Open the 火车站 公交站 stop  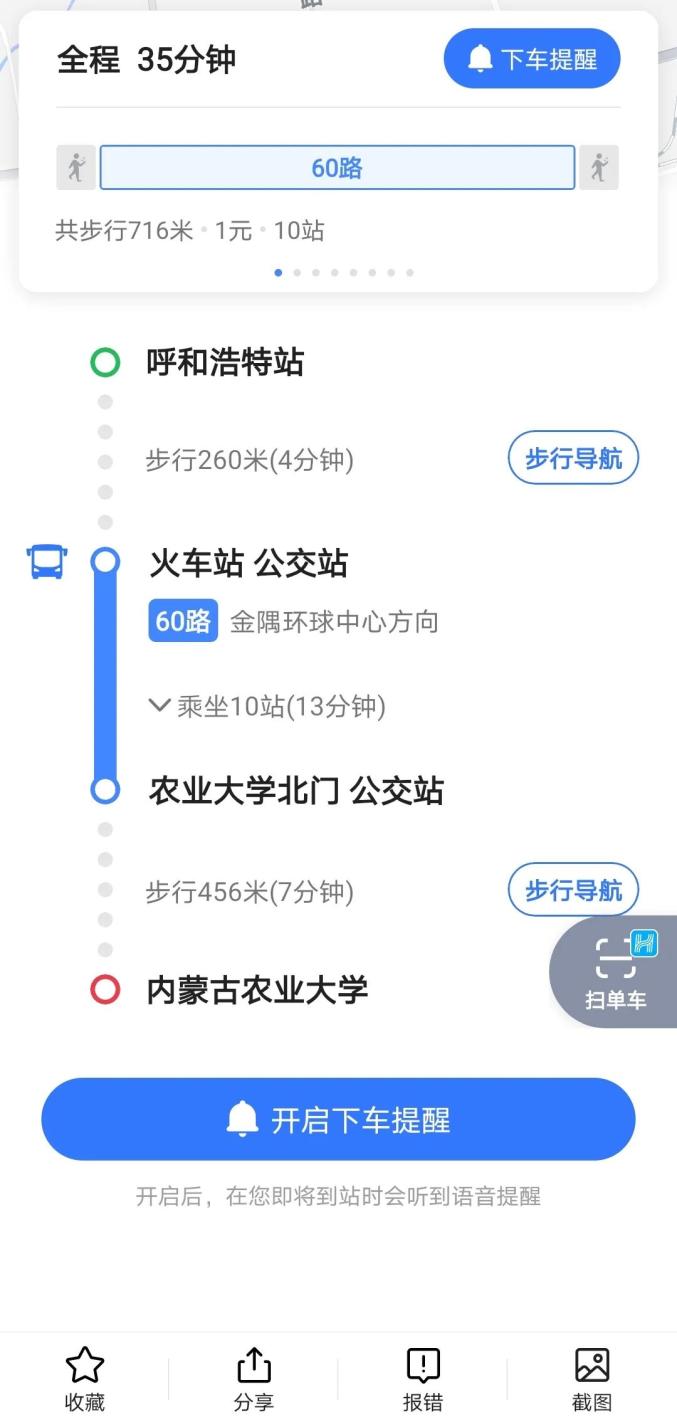point(248,564)
